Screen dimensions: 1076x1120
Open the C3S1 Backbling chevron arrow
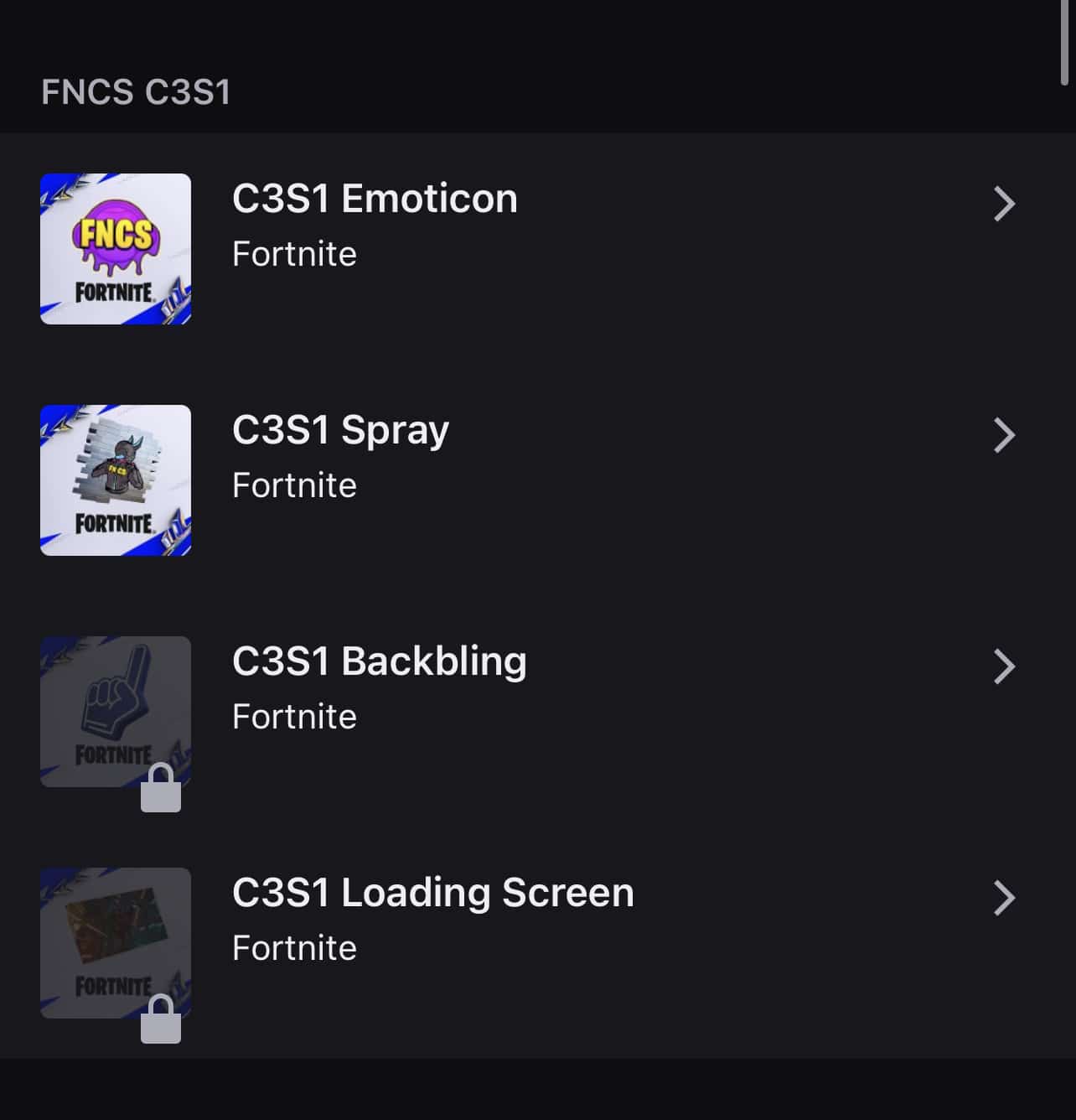(1003, 666)
